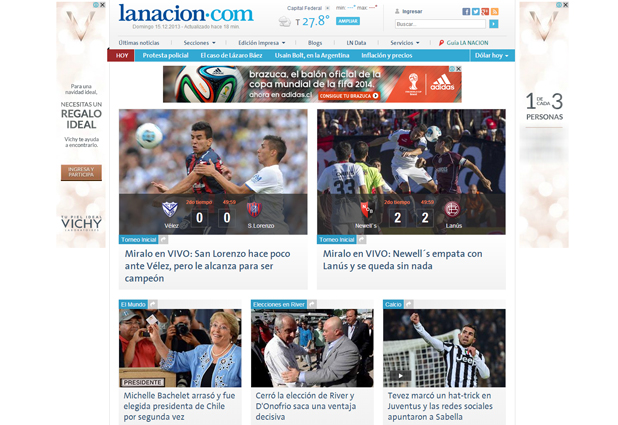618x425 pixels.
Task: Go to the Blogs section
Action: (315, 43)
